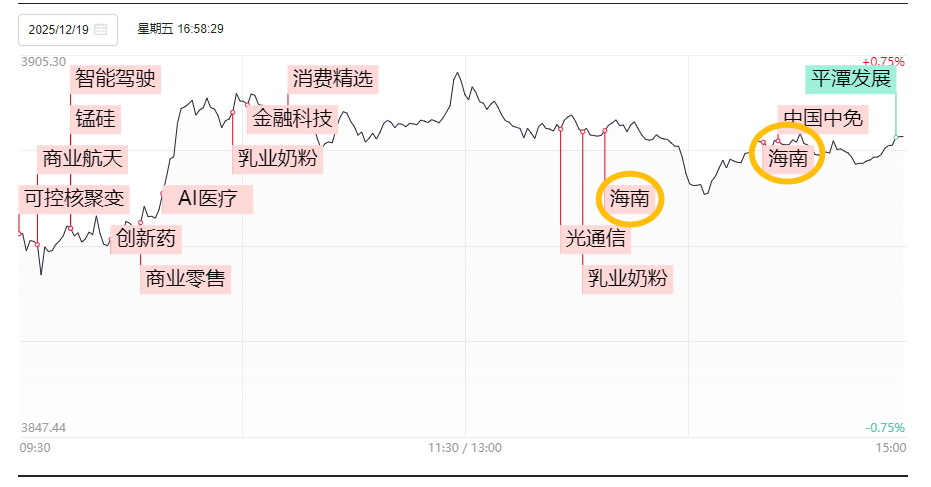931x487 pixels.
Task: Tap the 光通信 sector label
Action: point(596,238)
